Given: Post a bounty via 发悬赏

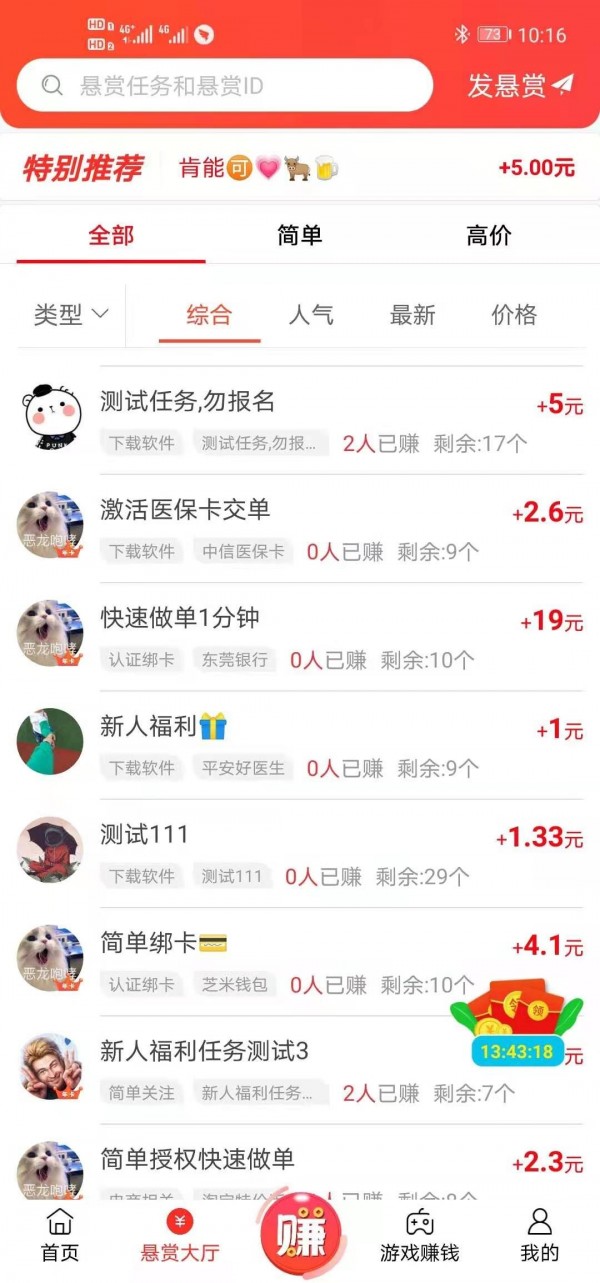Looking at the screenshot, I should pos(520,86).
